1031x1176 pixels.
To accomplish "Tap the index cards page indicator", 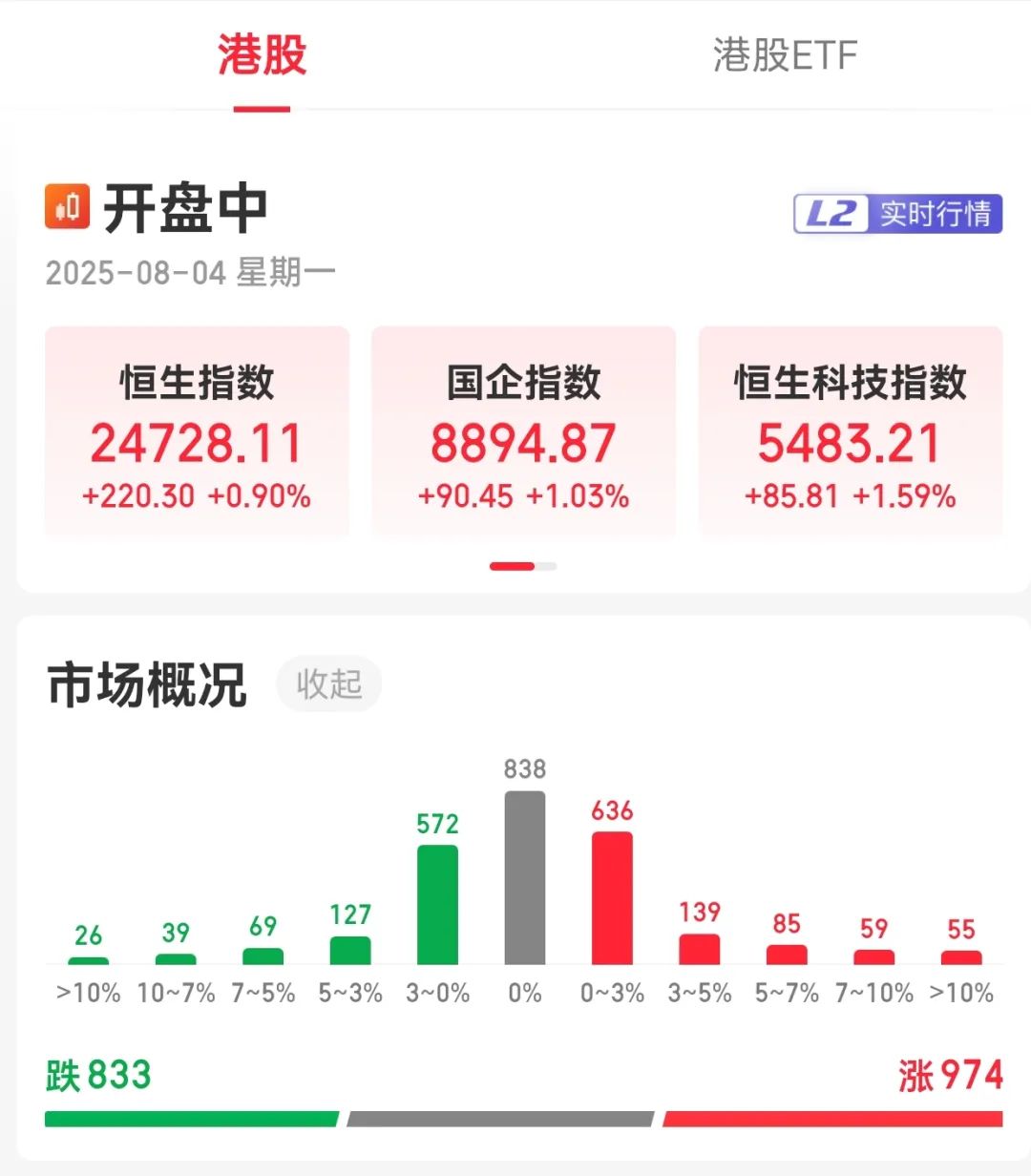I will pyautogui.click(x=522, y=566).
